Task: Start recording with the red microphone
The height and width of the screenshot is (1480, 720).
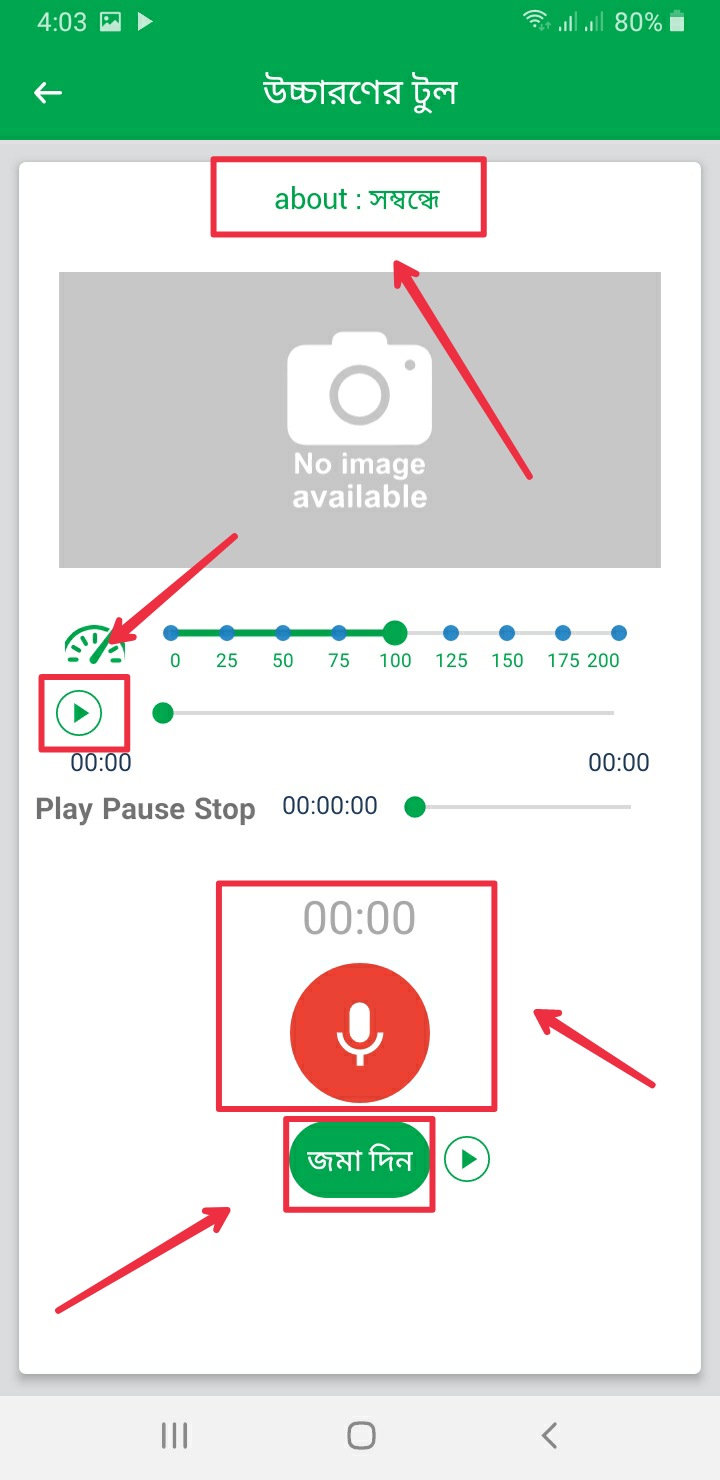Action: pyautogui.click(x=360, y=1033)
